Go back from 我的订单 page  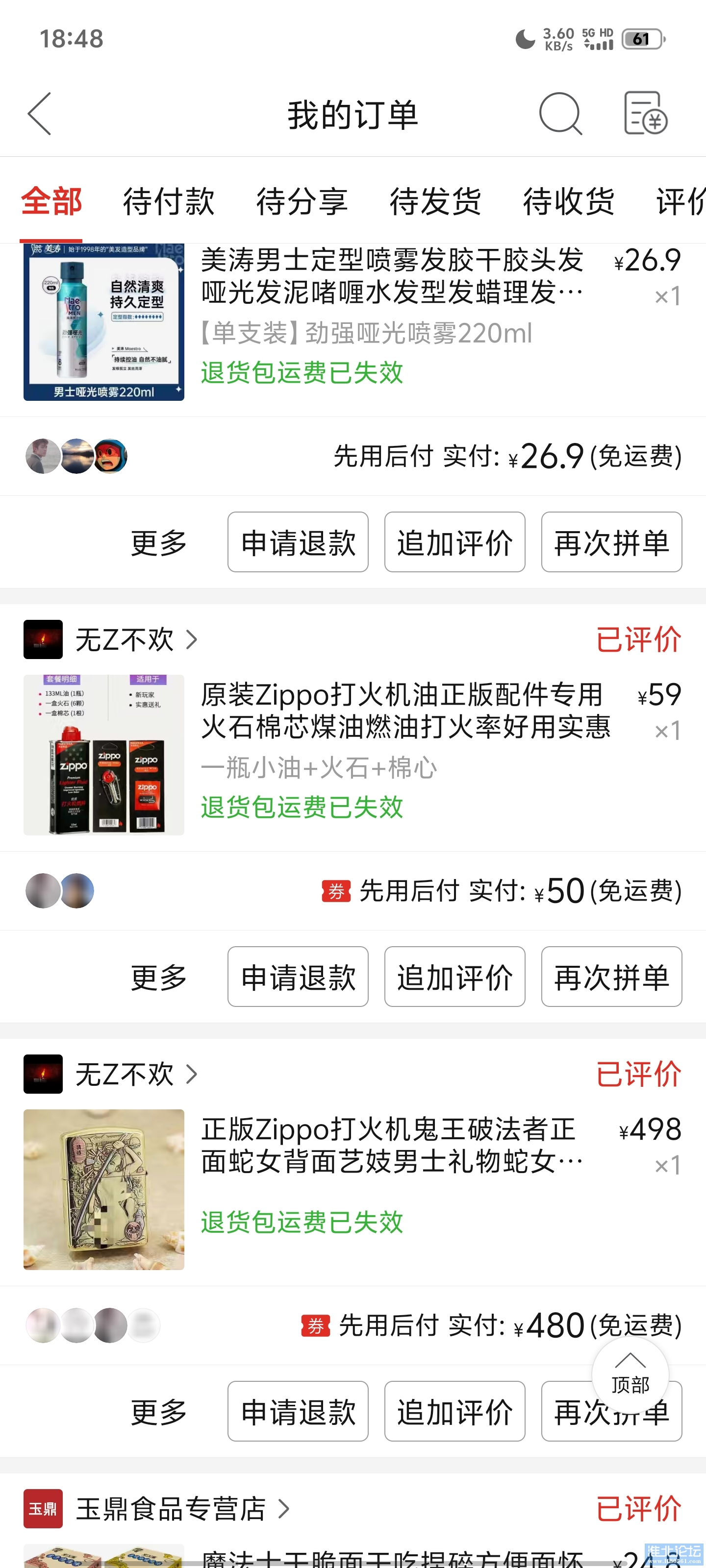click(40, 114)
